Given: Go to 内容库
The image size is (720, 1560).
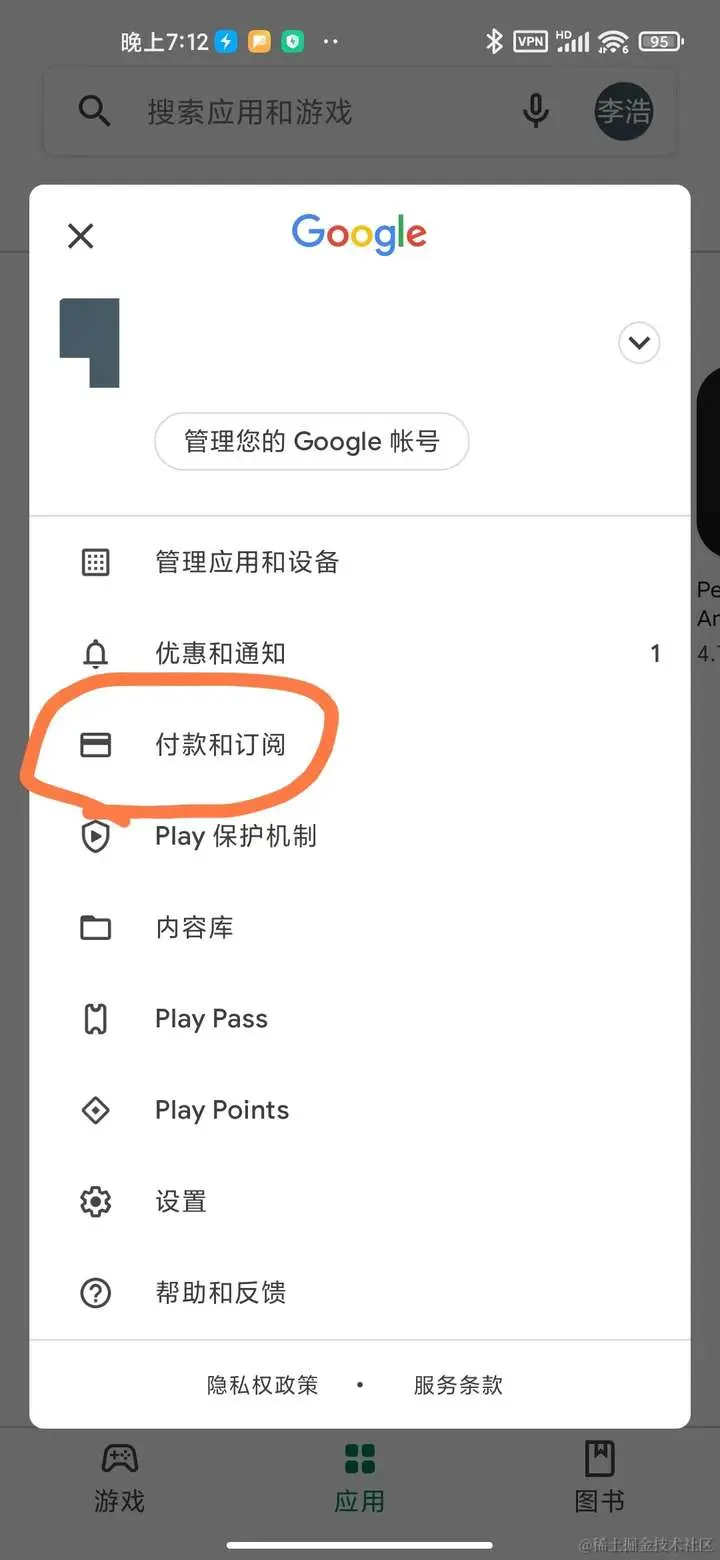Looking at the screenshot, I should tap(194, 927).
